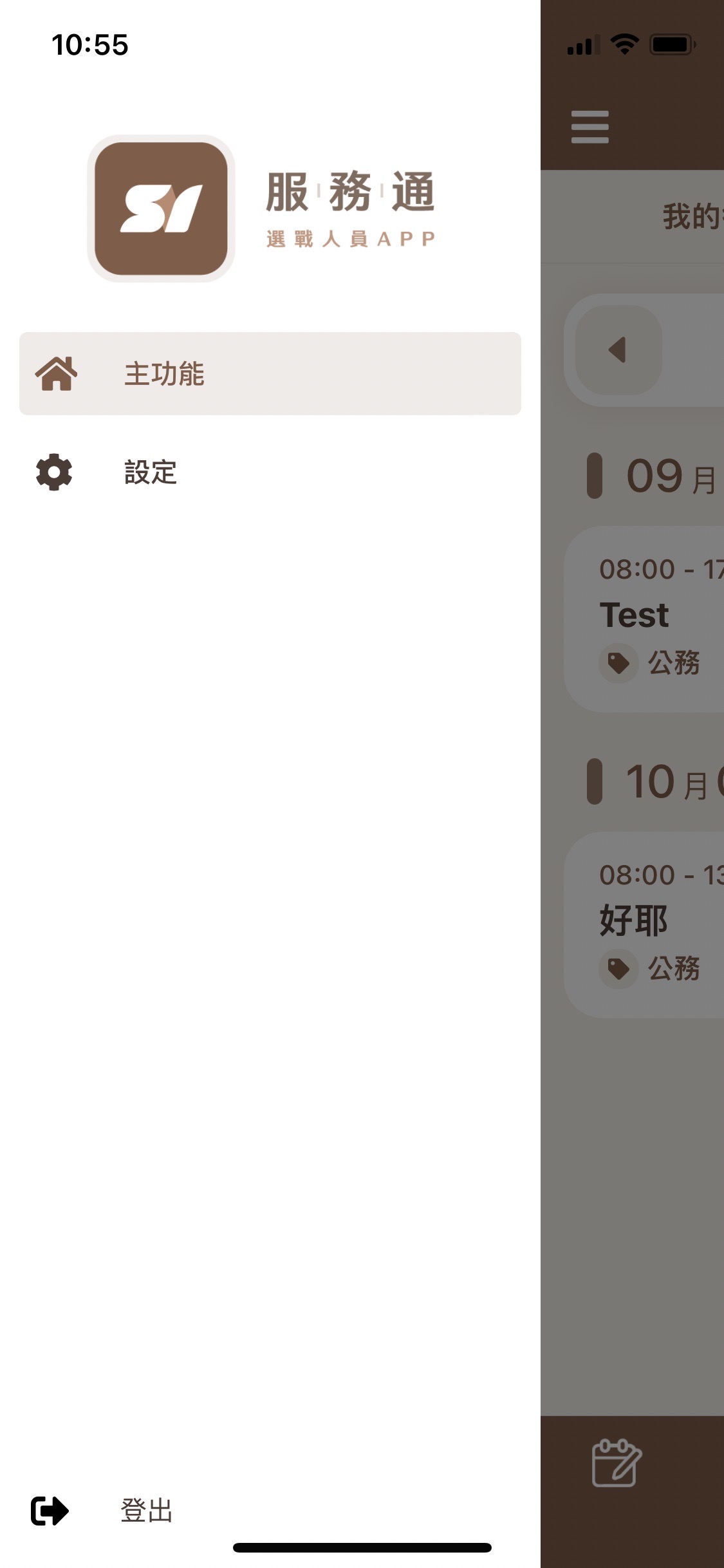Open the 好耶 event card
Image resolution: width=724 pixels, height=1568 pixels.
point(644,924)
